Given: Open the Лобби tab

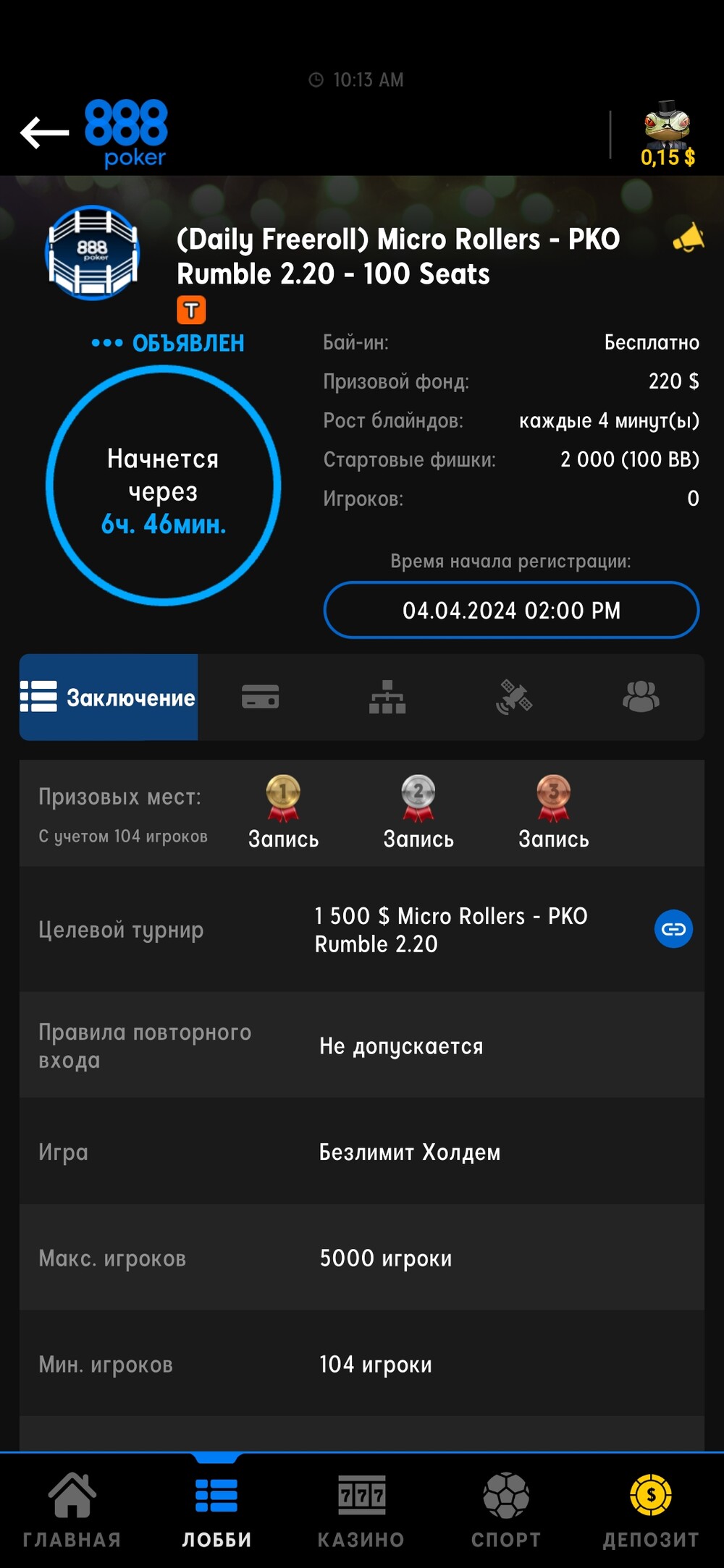Looking at the screenshot, I should [x=216, y=1510].
